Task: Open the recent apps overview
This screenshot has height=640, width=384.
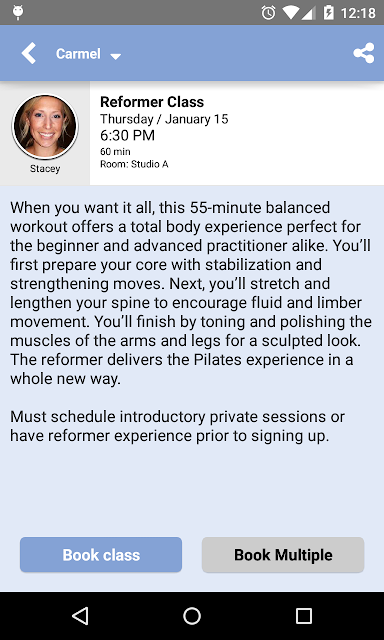Action: pos(304,616)
